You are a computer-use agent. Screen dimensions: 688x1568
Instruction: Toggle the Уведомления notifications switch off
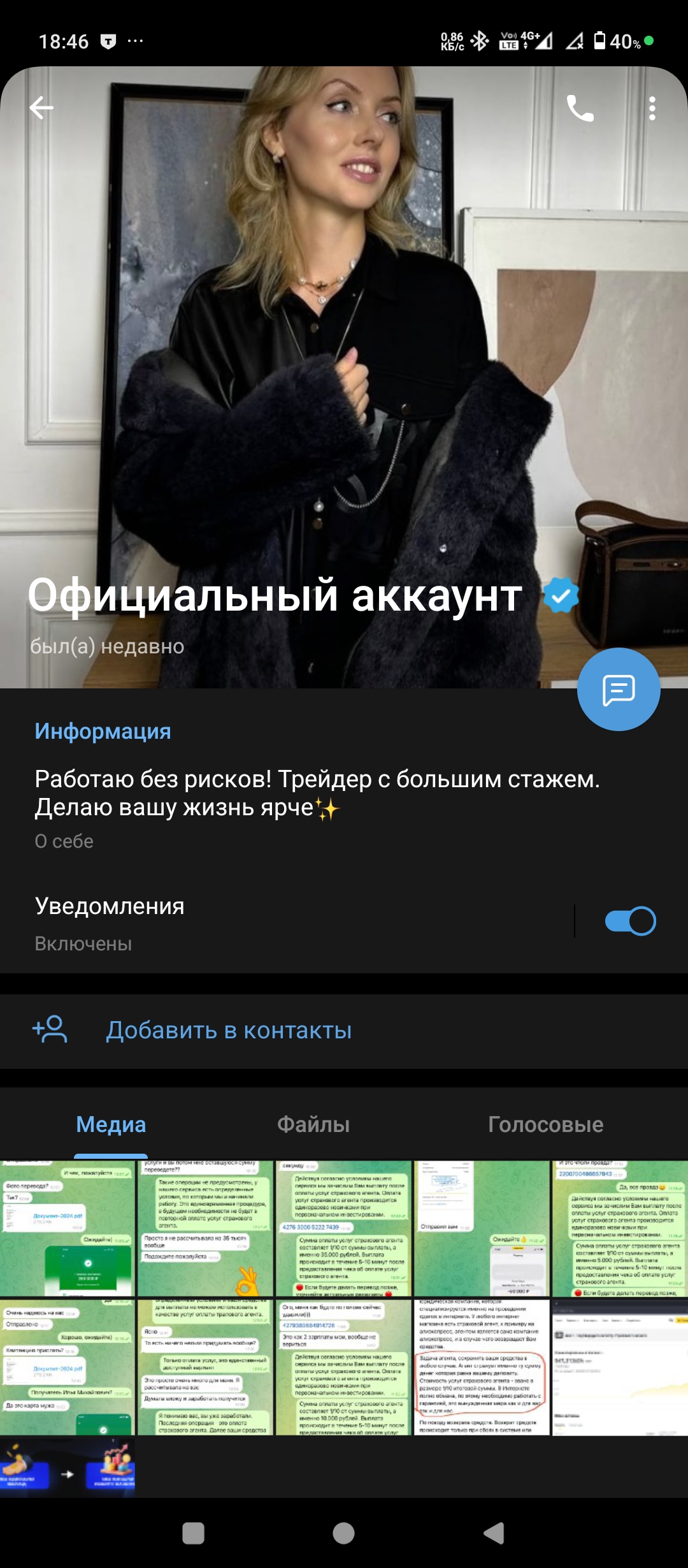630,921
